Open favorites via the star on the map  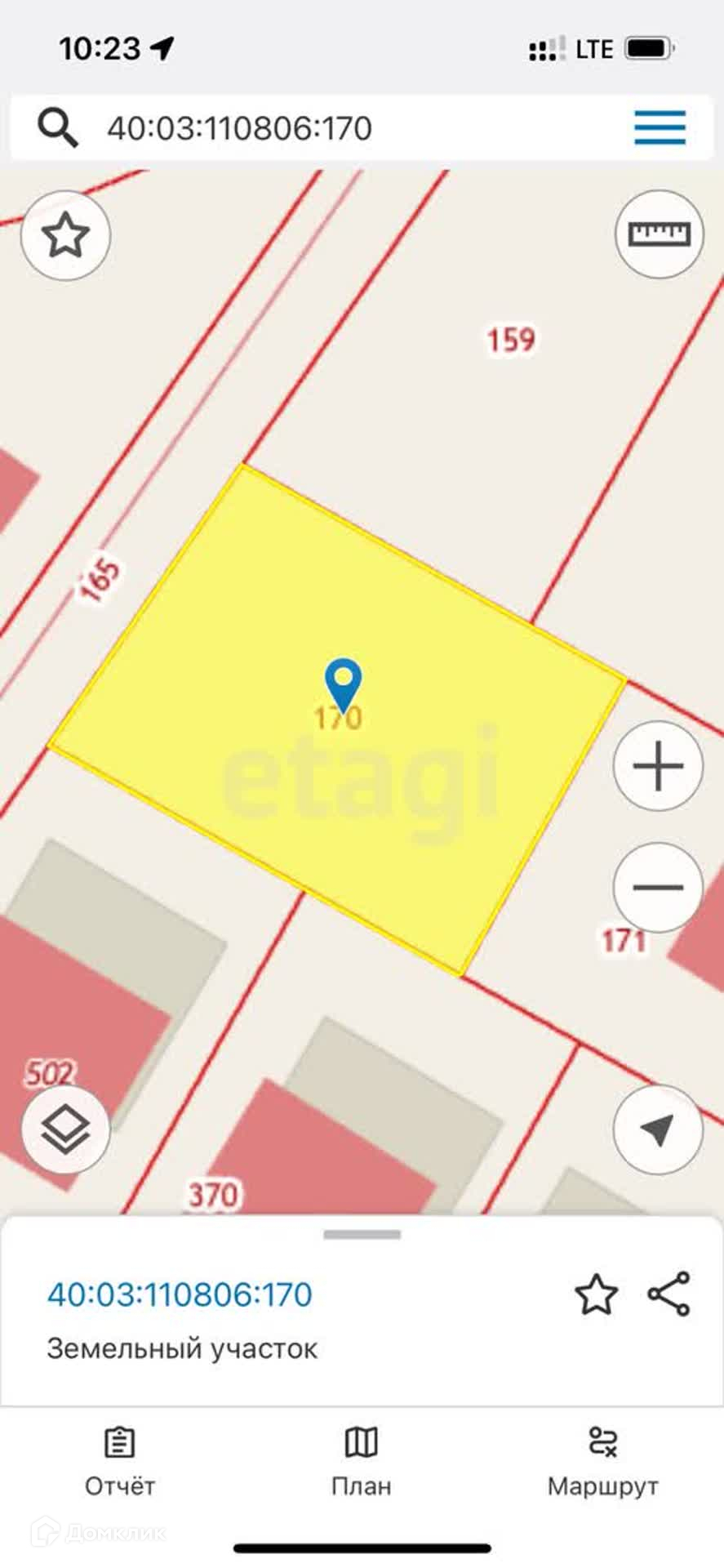pyautogui.click(x=65, y=236)
